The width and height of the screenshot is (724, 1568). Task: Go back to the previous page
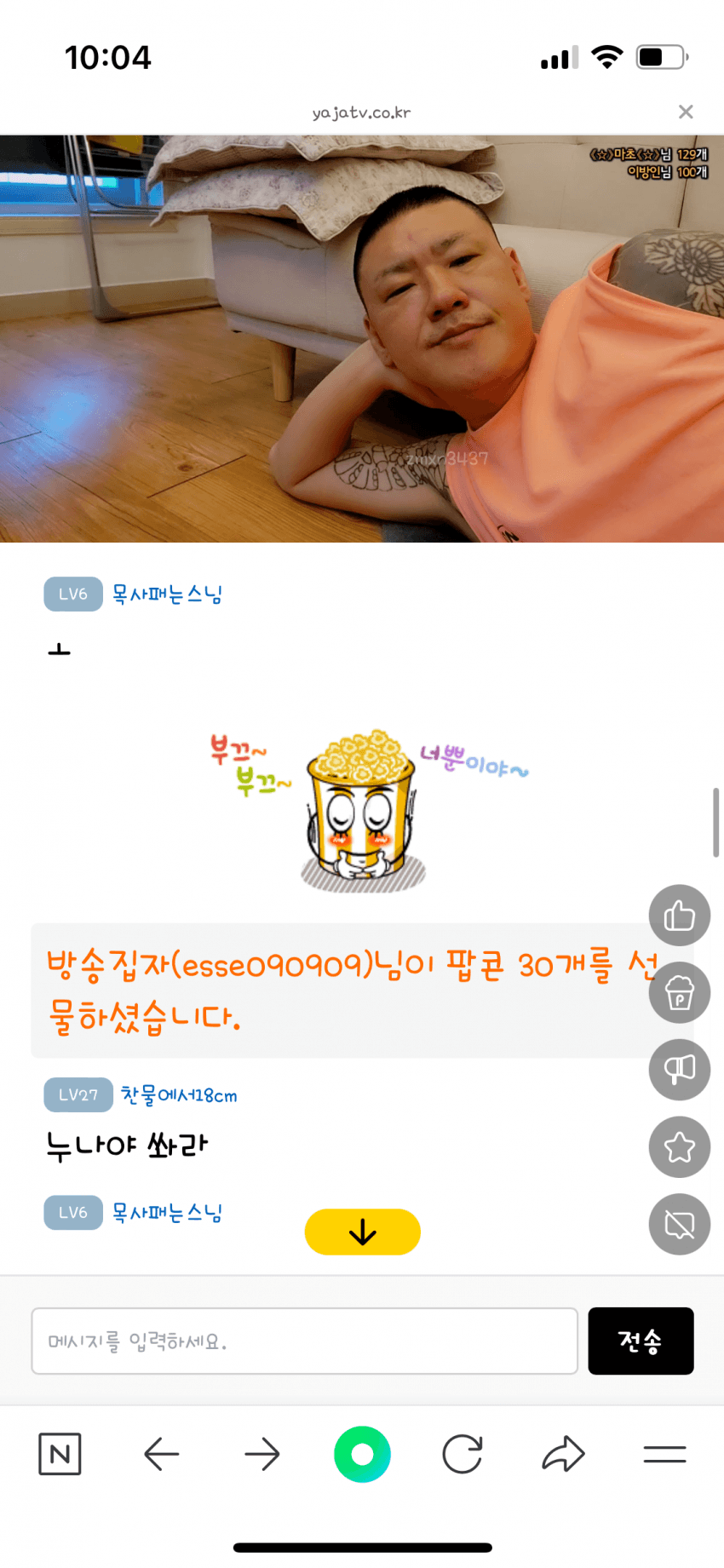(161, 1454)
